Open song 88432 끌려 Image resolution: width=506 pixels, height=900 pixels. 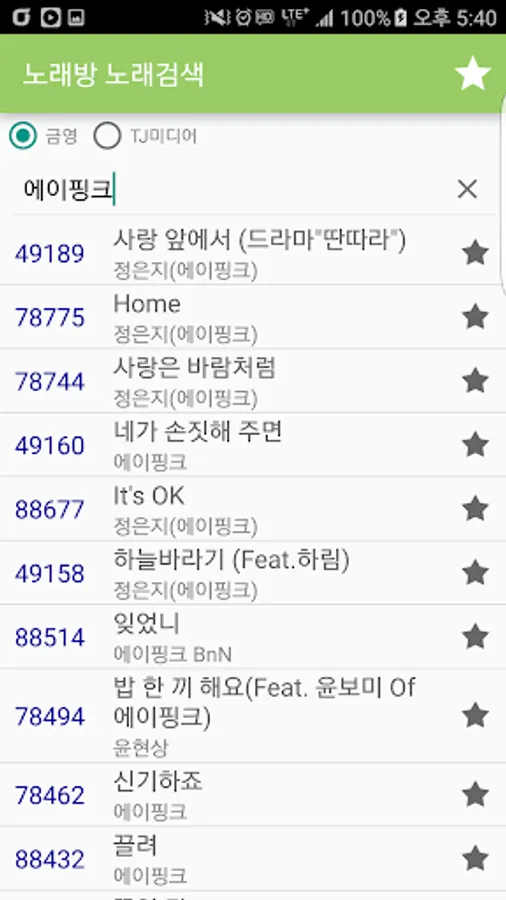[253, 859]
